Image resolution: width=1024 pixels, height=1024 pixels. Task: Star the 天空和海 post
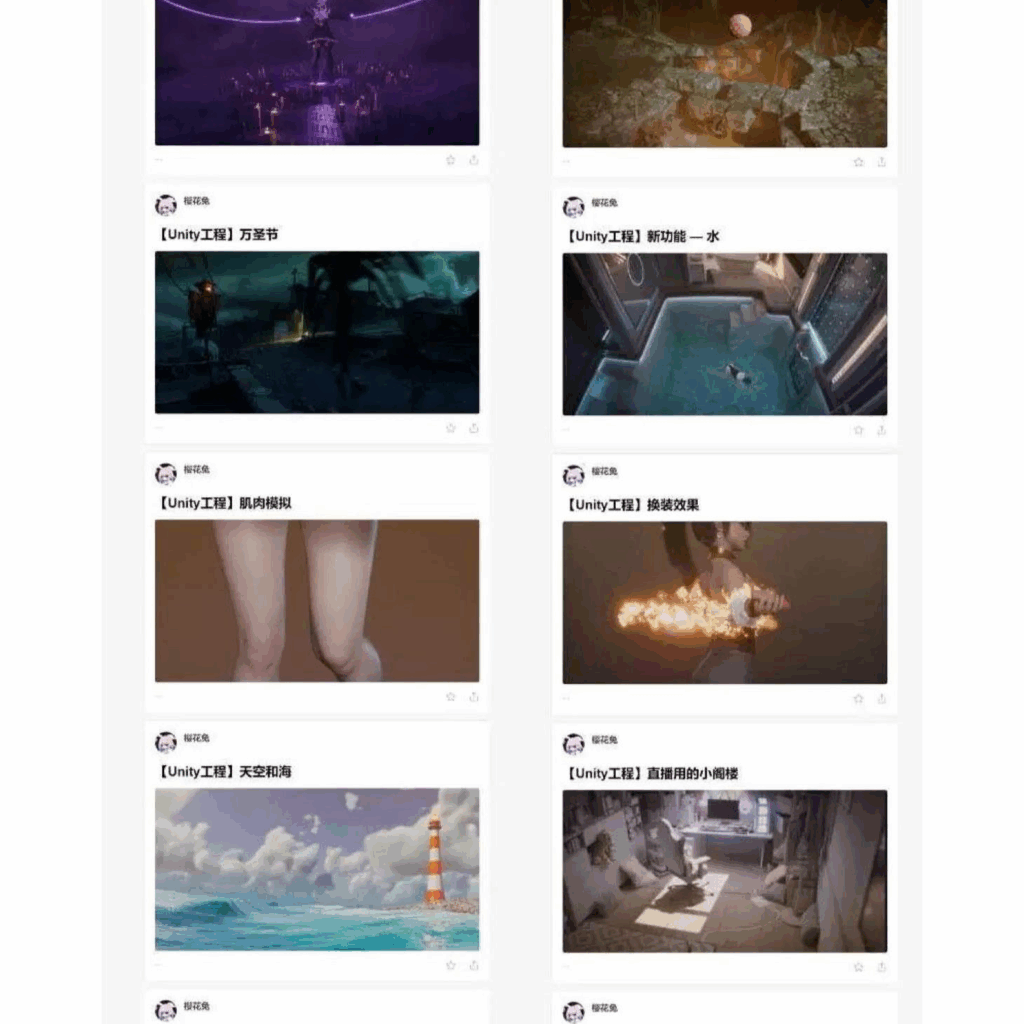(451, 965)
